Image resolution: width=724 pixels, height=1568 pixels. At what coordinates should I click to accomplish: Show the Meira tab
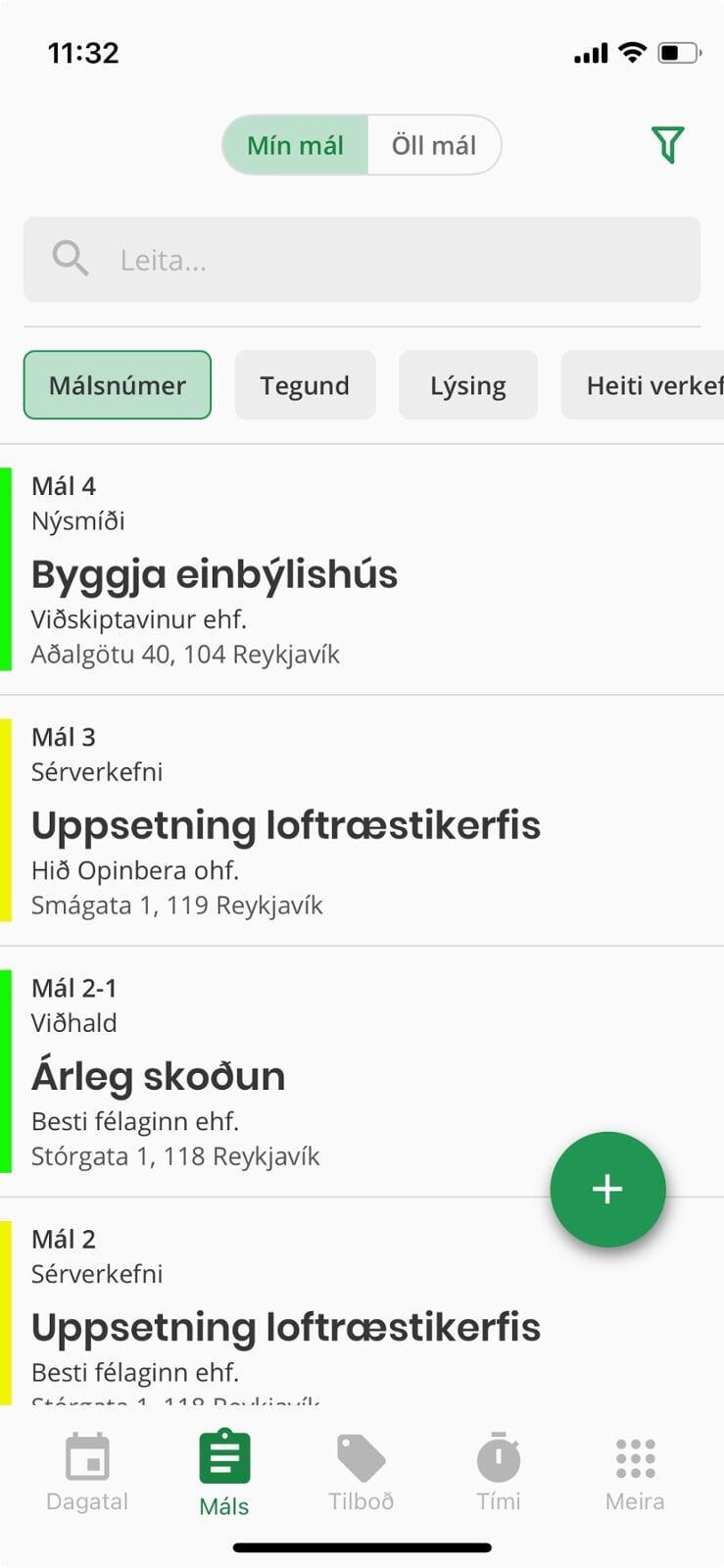coord(635,1473)
